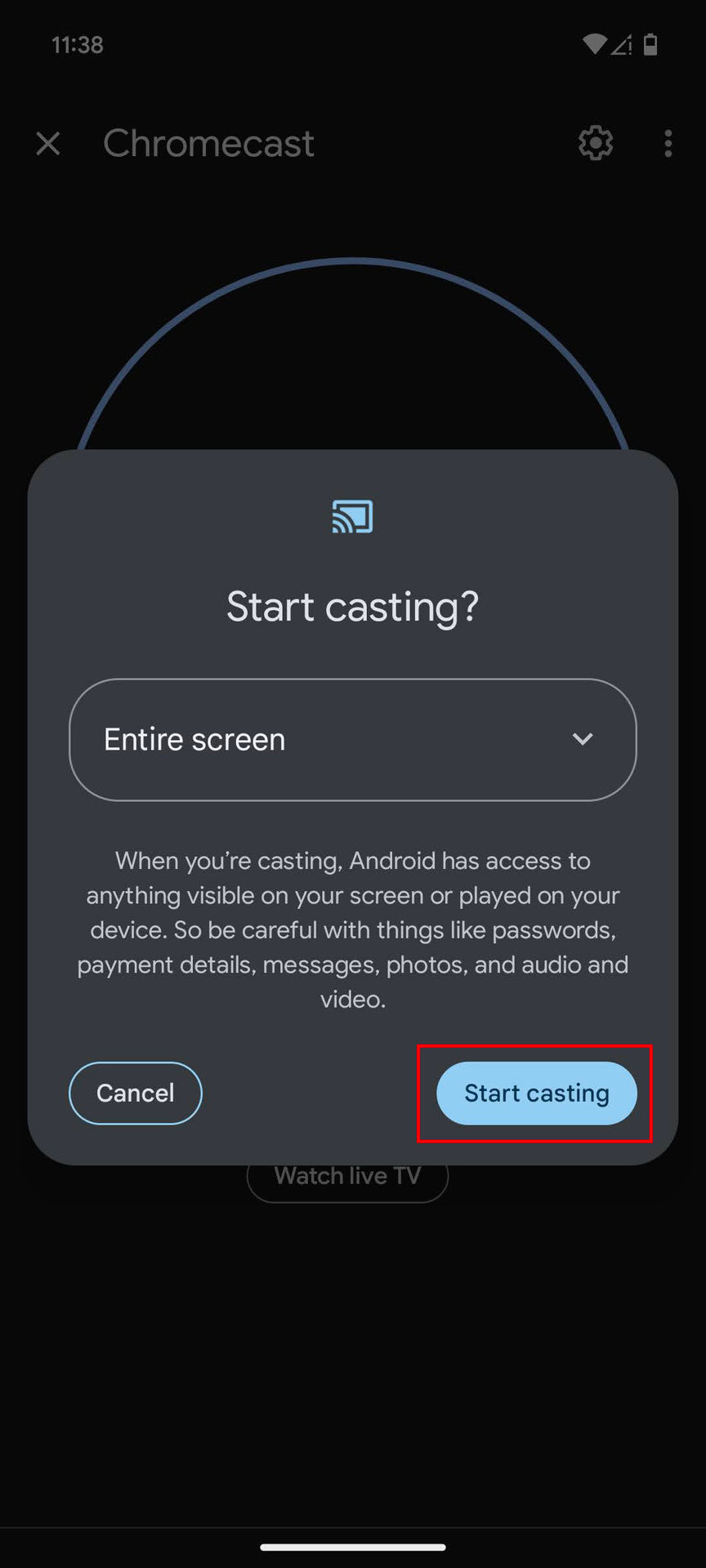The width and height of the screenshot is (706, 1568).
Task: Open Chromecast settings gear
Action: point(596,144)
